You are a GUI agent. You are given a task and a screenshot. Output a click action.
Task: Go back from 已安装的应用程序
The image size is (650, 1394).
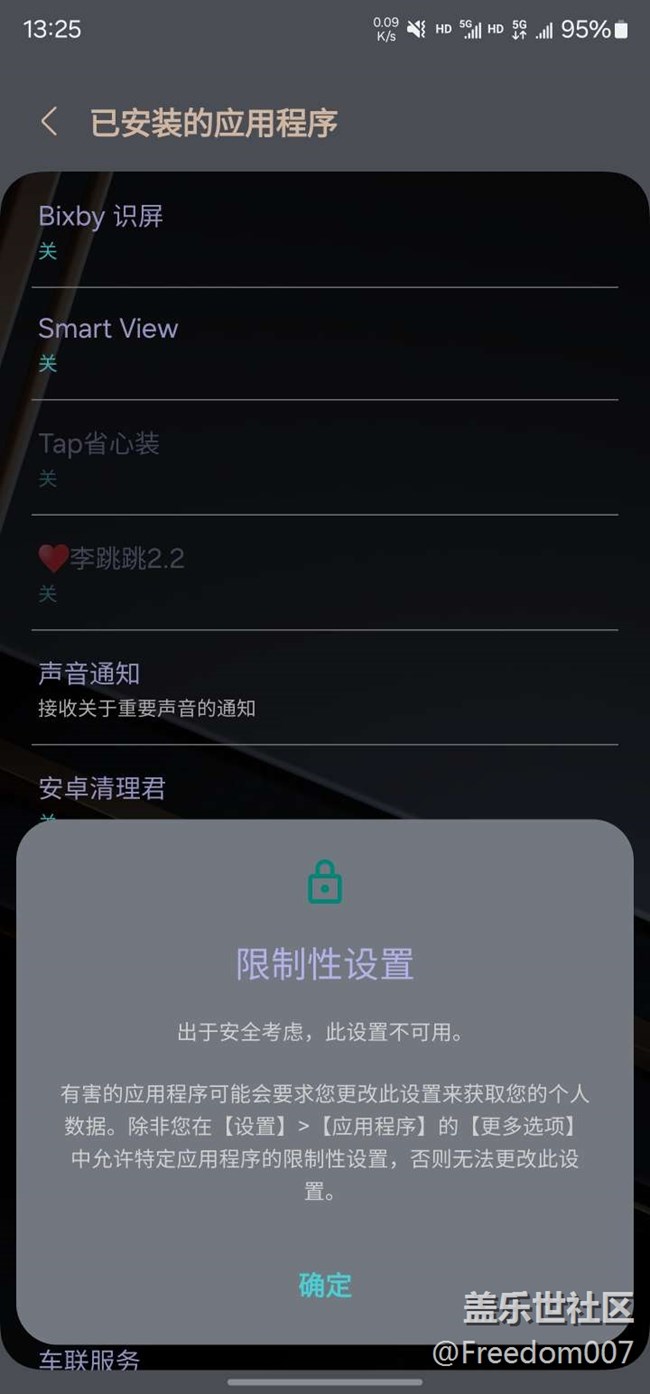point(49,122)
